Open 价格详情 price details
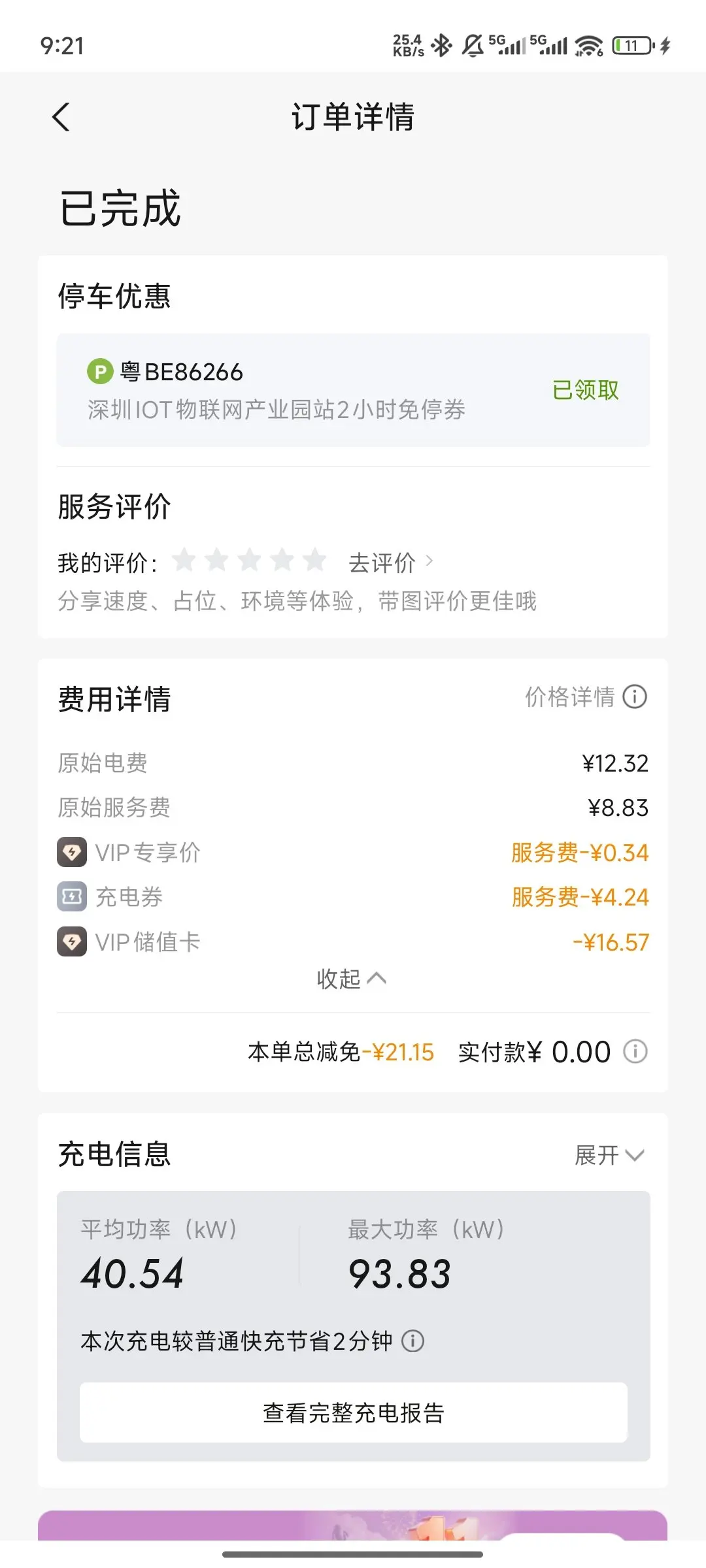Image resolution: width=706 pixels, height=1568 pixels. [585, 697]
